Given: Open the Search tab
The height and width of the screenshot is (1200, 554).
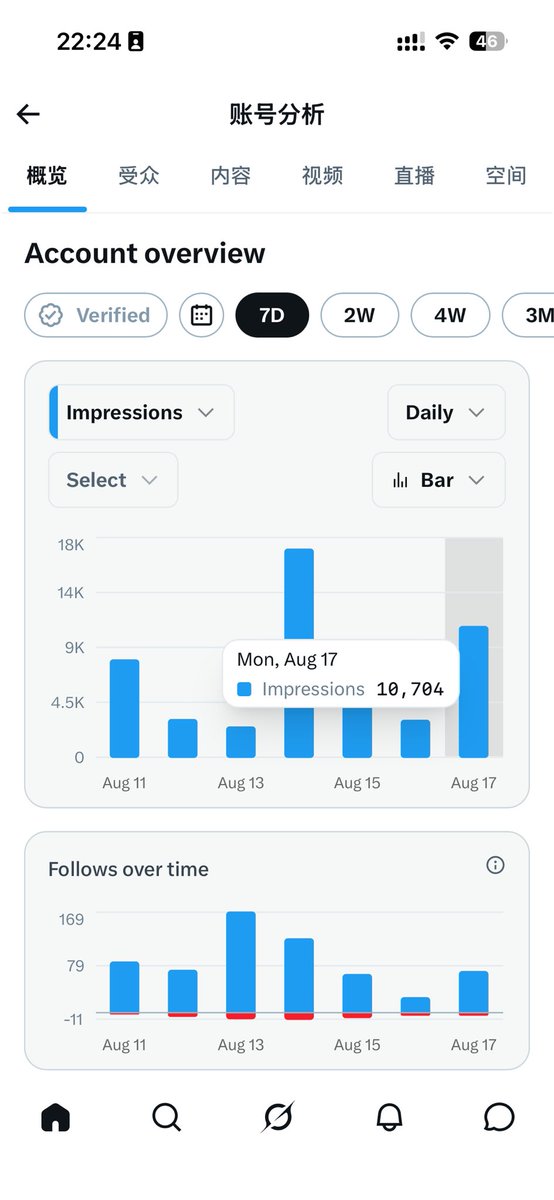Looking at the screenshot, I should [x=167, y=1116].
